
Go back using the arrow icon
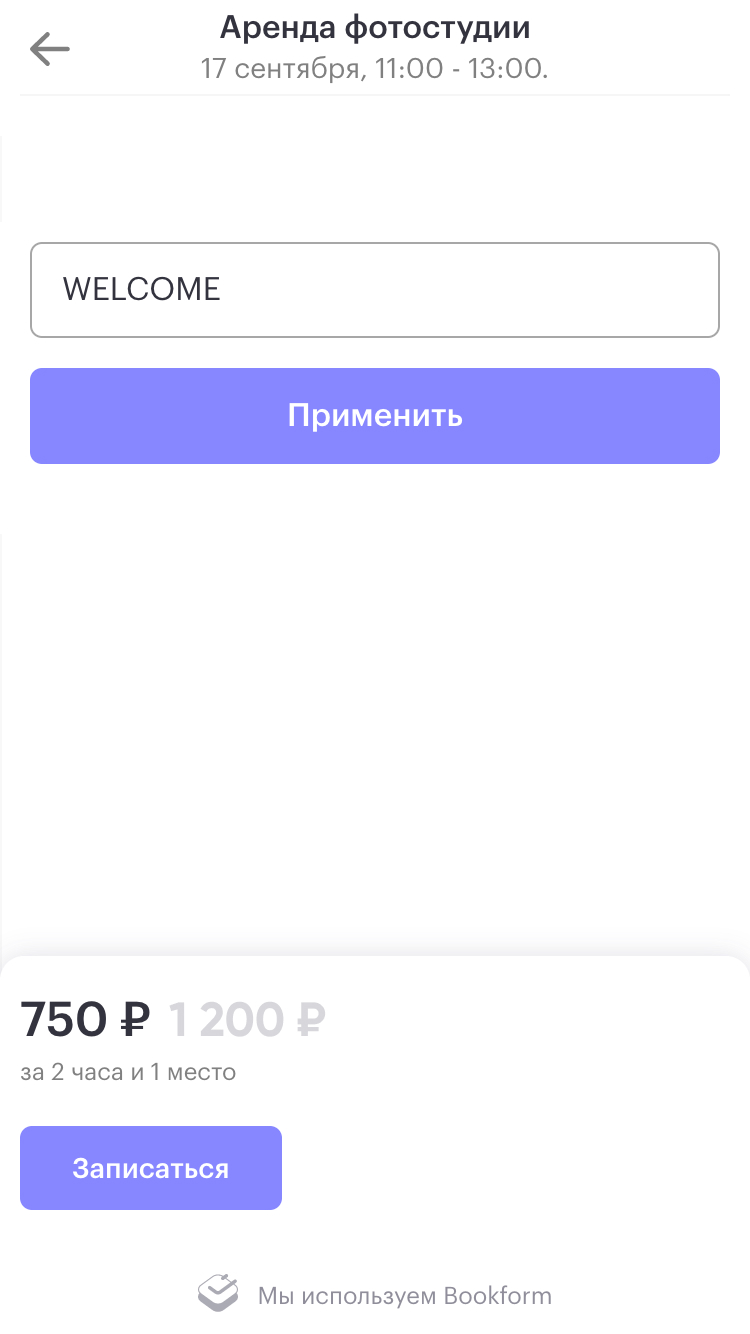(x=49, y=48)
